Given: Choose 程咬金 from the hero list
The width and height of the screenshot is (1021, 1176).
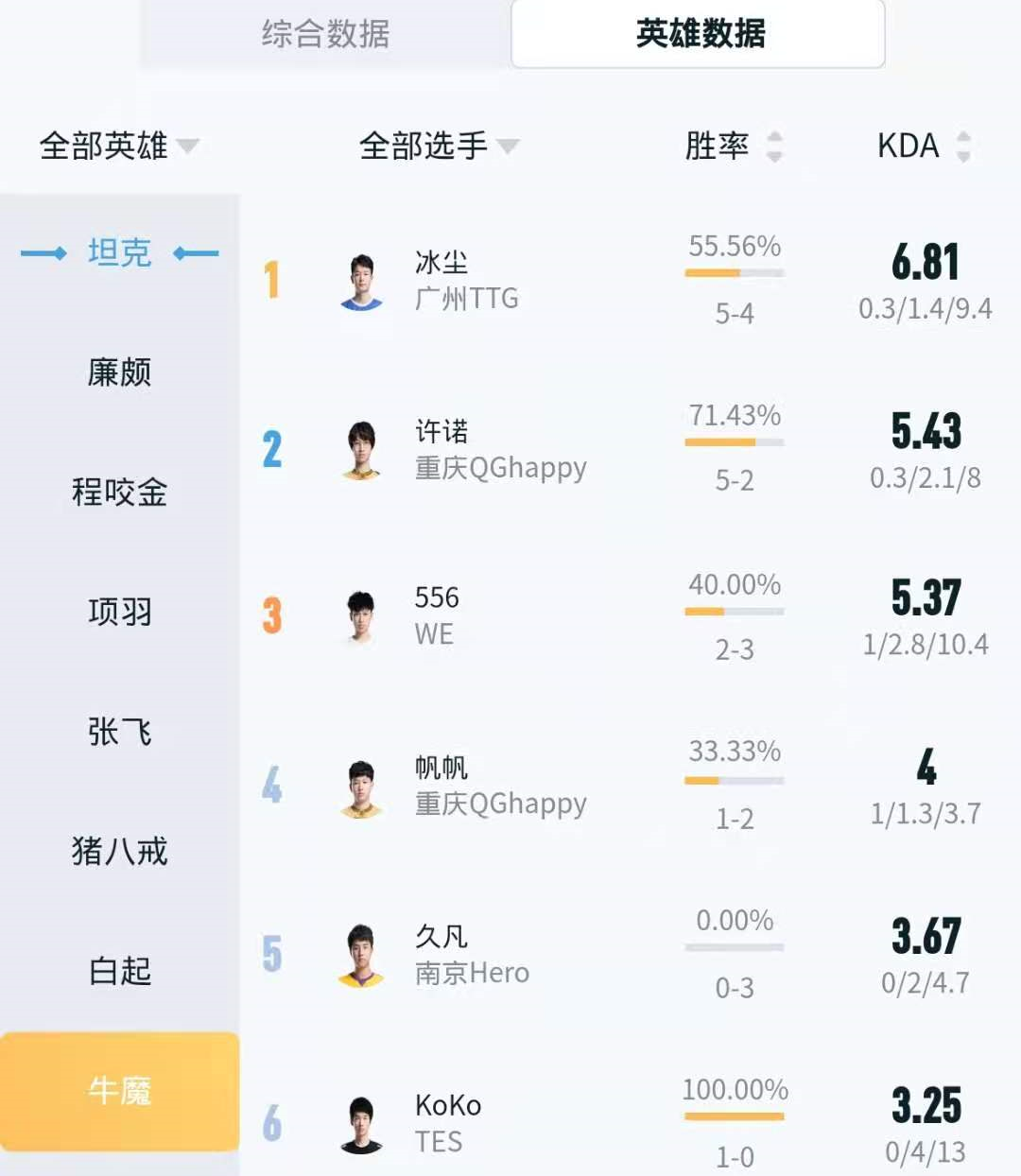Looking at the screenshot, I should coord(119,492).
